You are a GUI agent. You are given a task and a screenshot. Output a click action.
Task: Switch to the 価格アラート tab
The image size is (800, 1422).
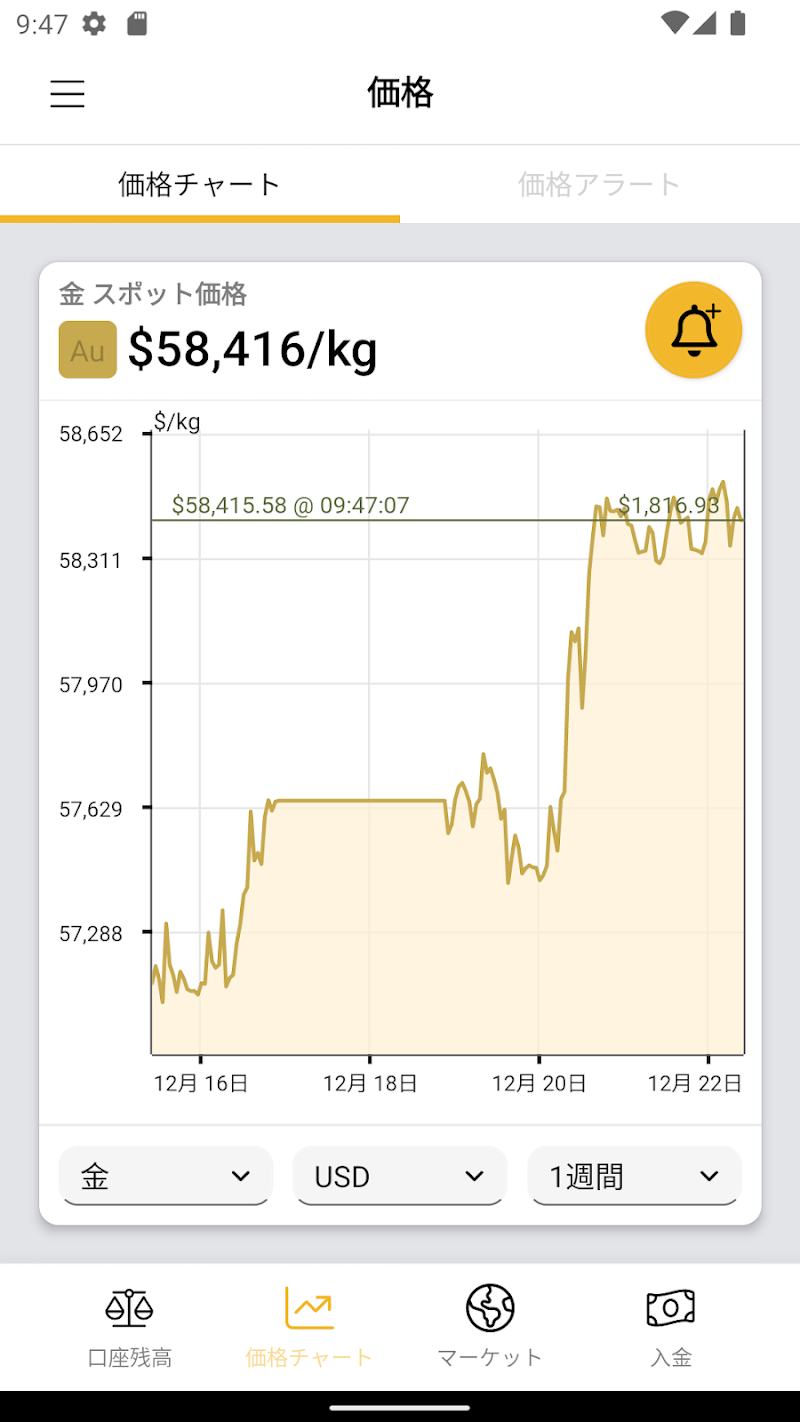tap(599, 184)
